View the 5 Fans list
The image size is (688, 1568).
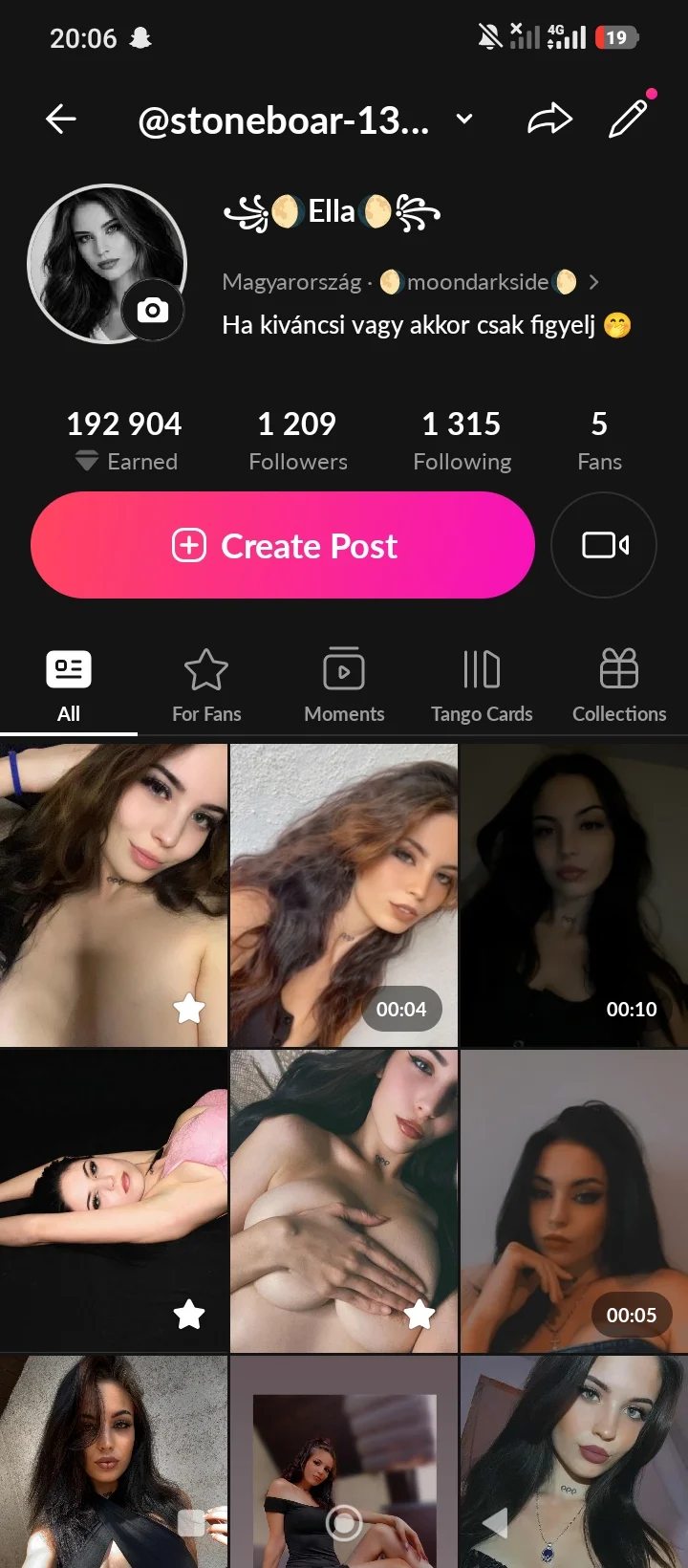599,440
